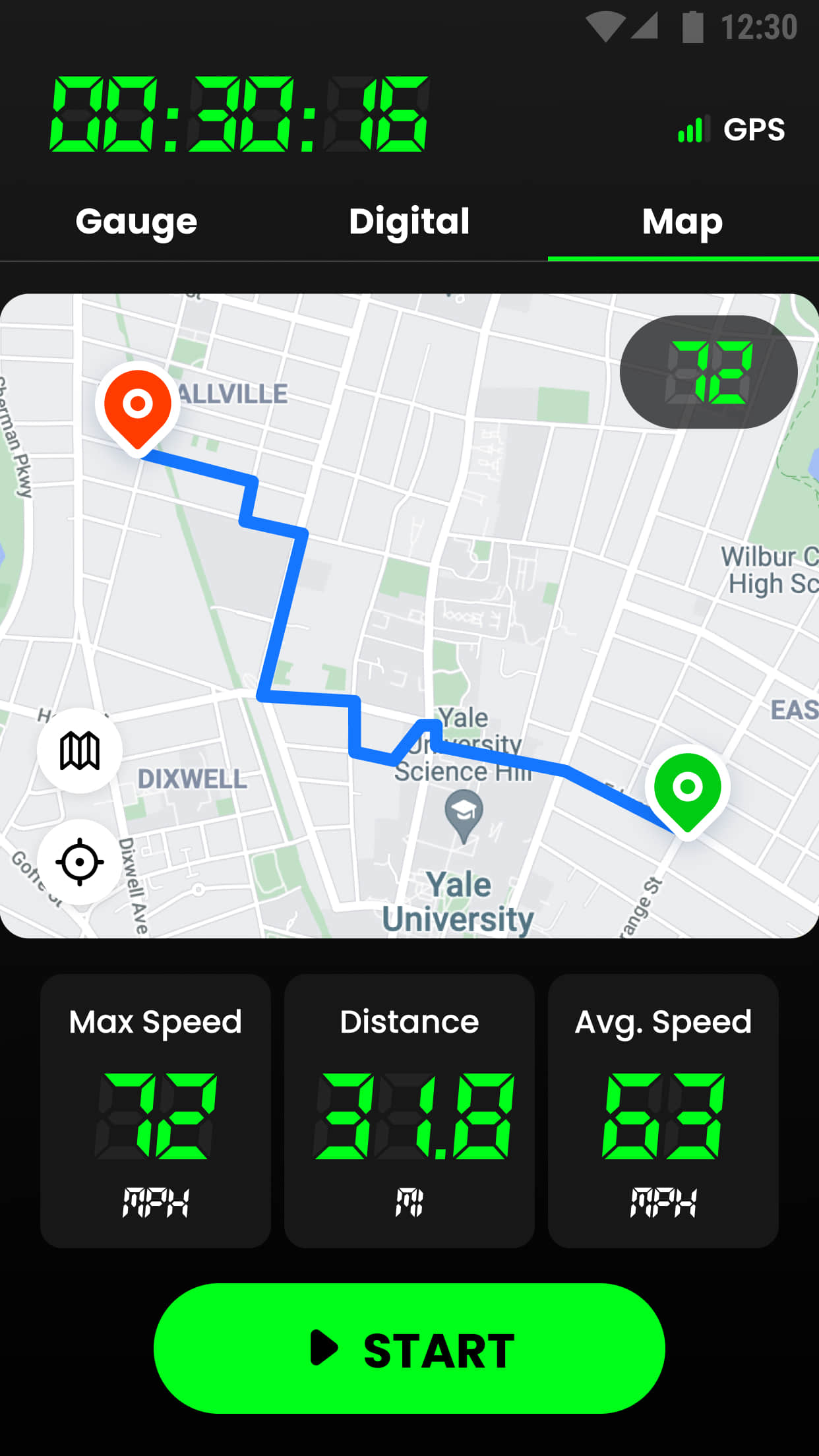819x1456 pixels.
Task: Click the red starting point marker
Action: point(138,402)
